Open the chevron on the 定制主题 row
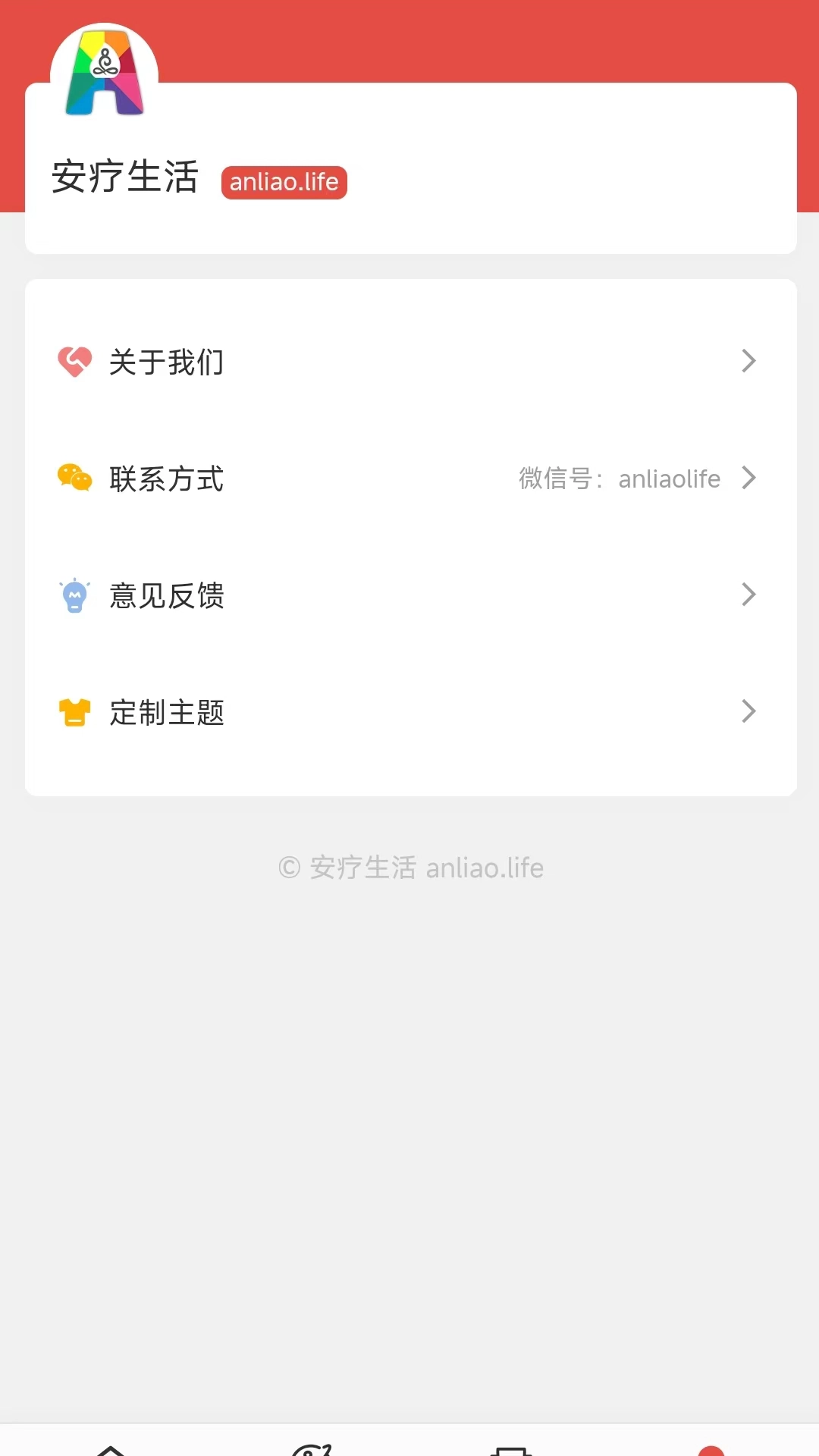Screen dimensions: 819x1456 (748, 711)
